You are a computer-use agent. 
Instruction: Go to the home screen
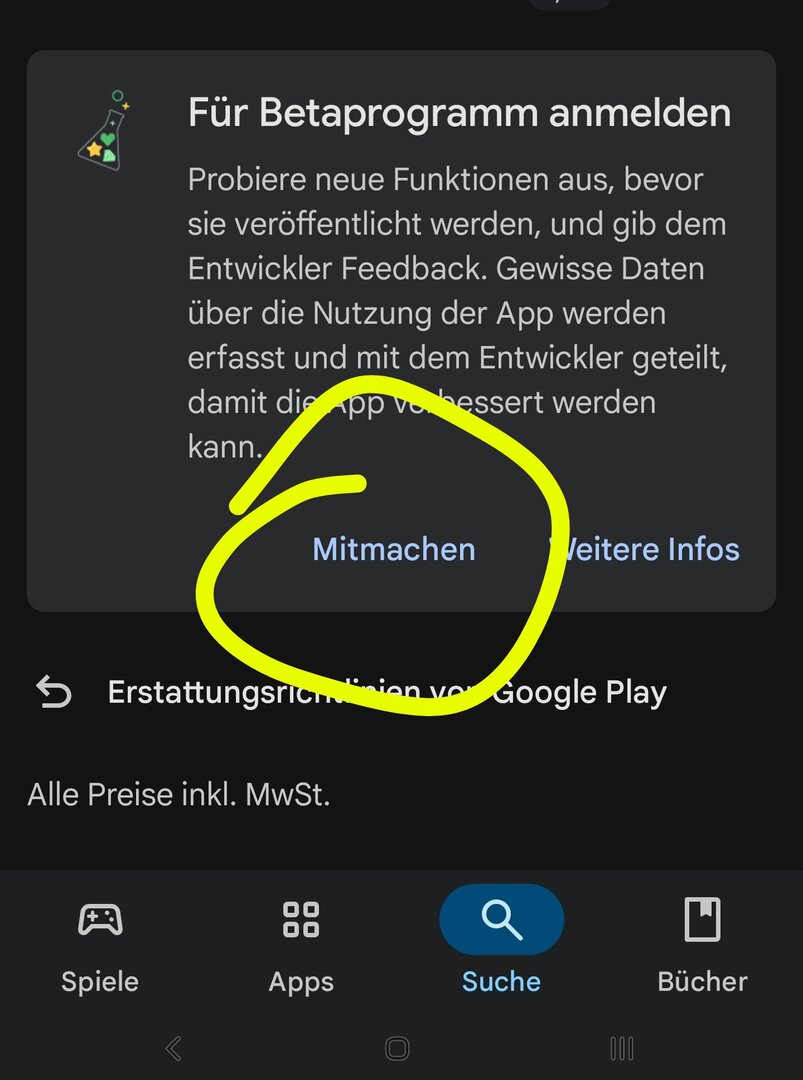click(x=397, y=1048)
